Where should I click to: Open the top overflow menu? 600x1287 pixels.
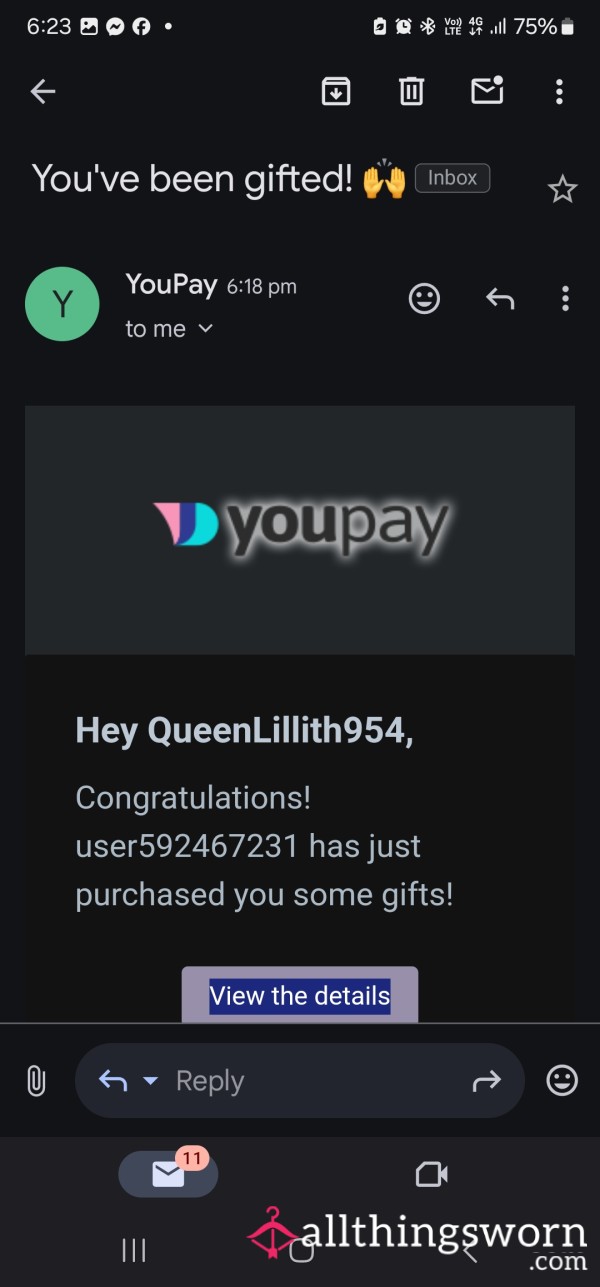pos(559,92)
